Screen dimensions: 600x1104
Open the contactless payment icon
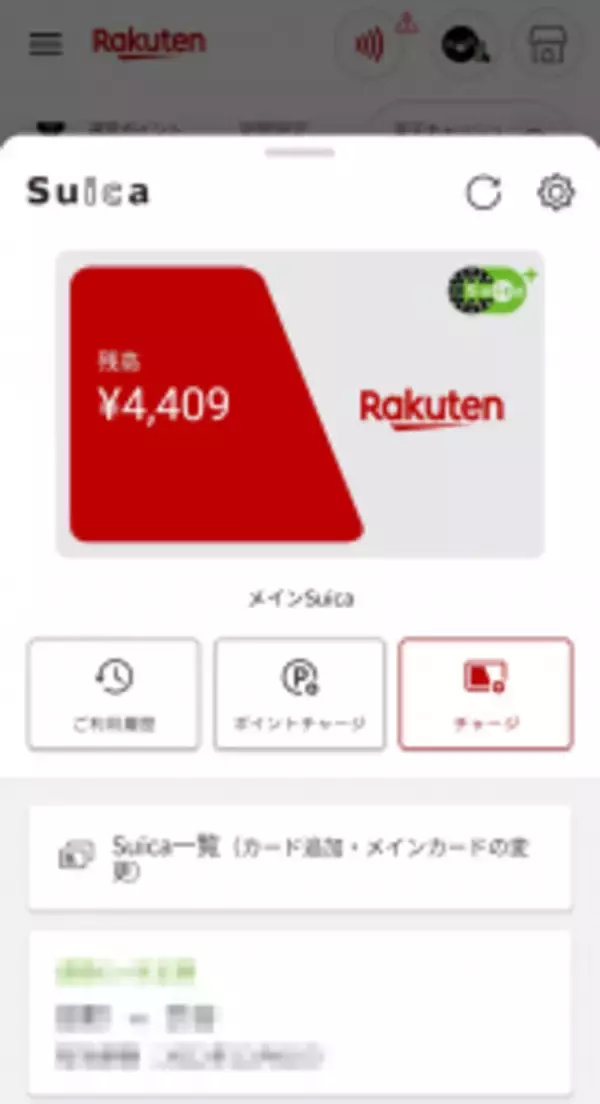click(x=369, y=45)
